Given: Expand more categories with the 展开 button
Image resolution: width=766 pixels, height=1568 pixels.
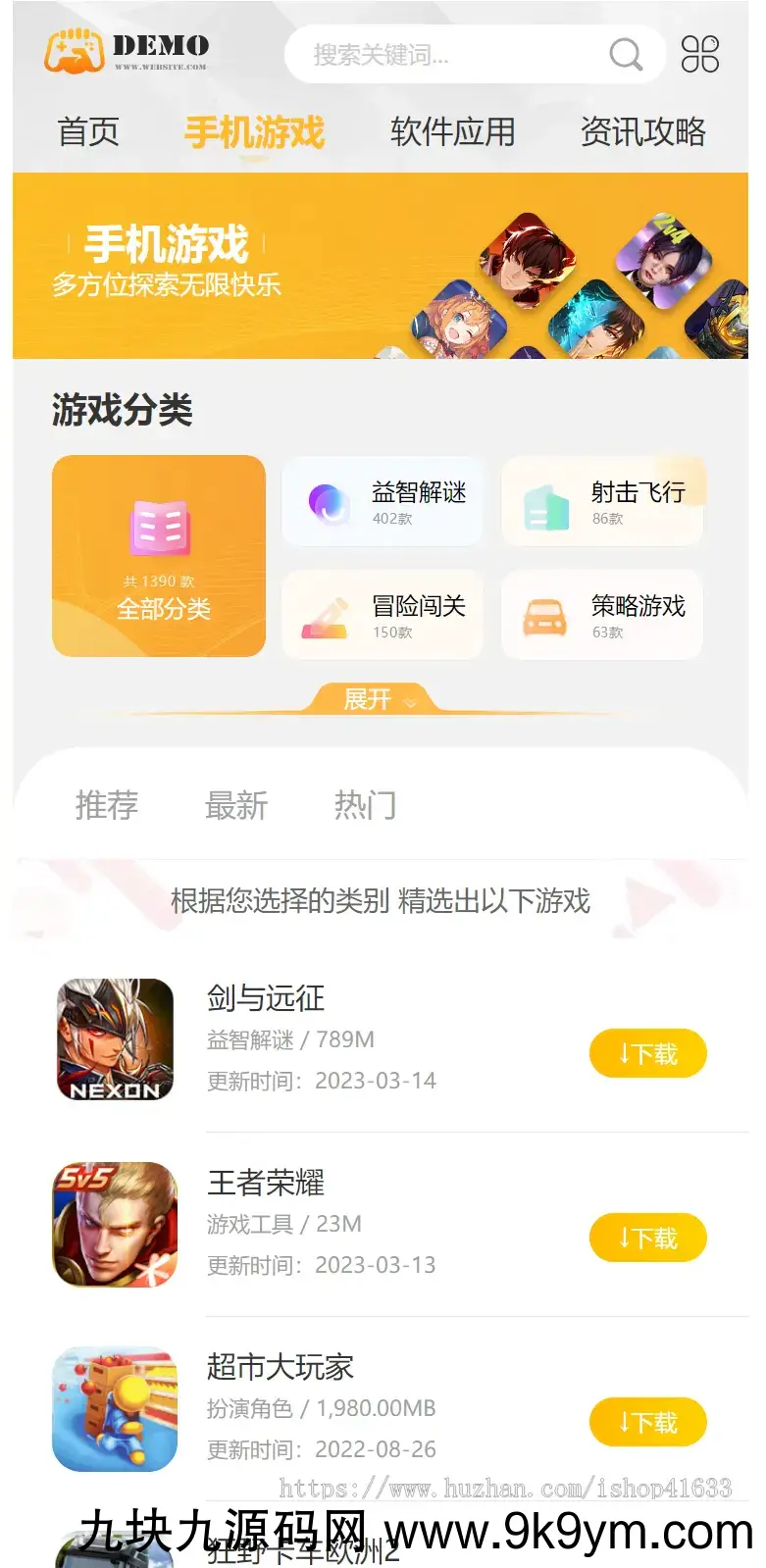Looking at the screenshot, I should click(382, 698).
